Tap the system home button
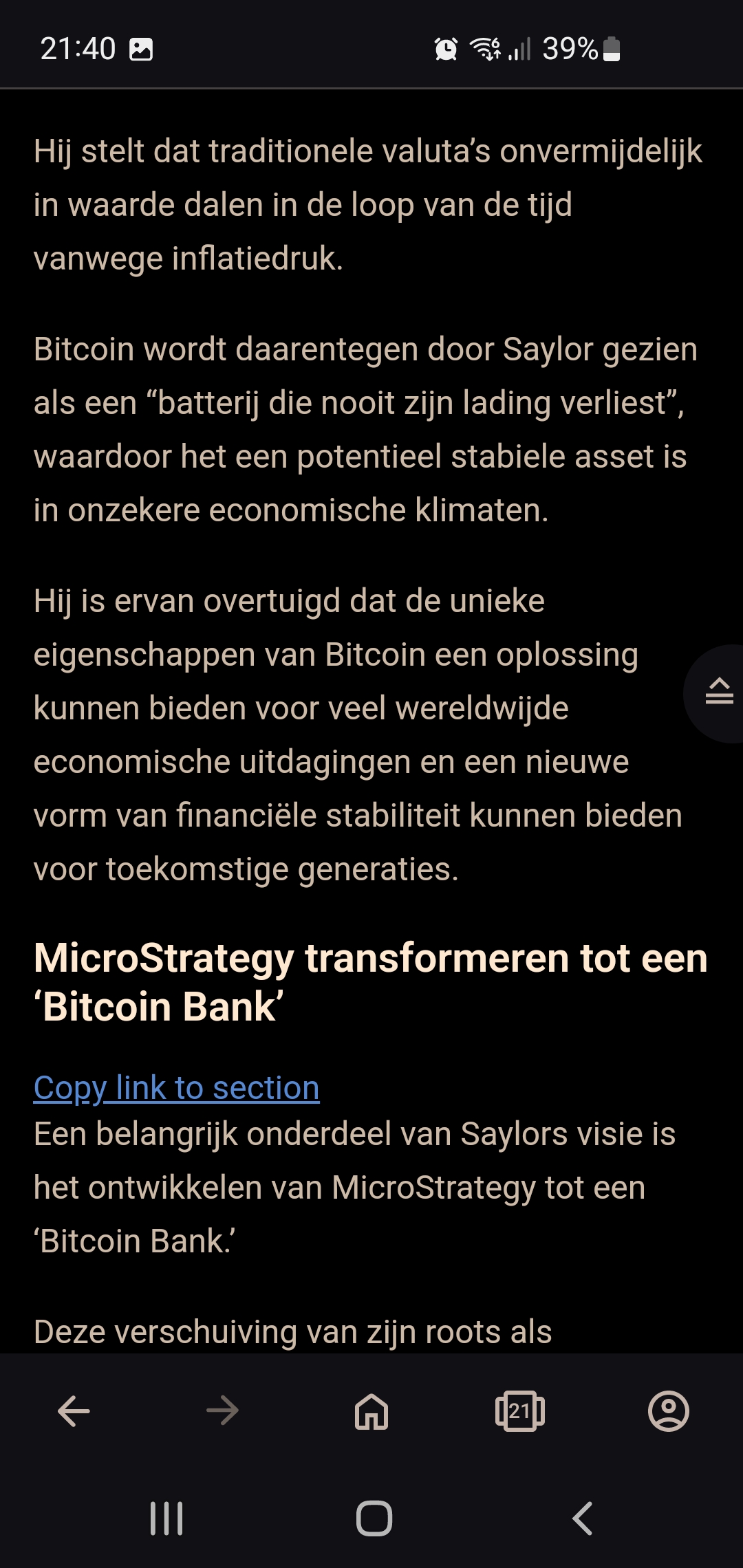743x1568 pixels. 374,1518
